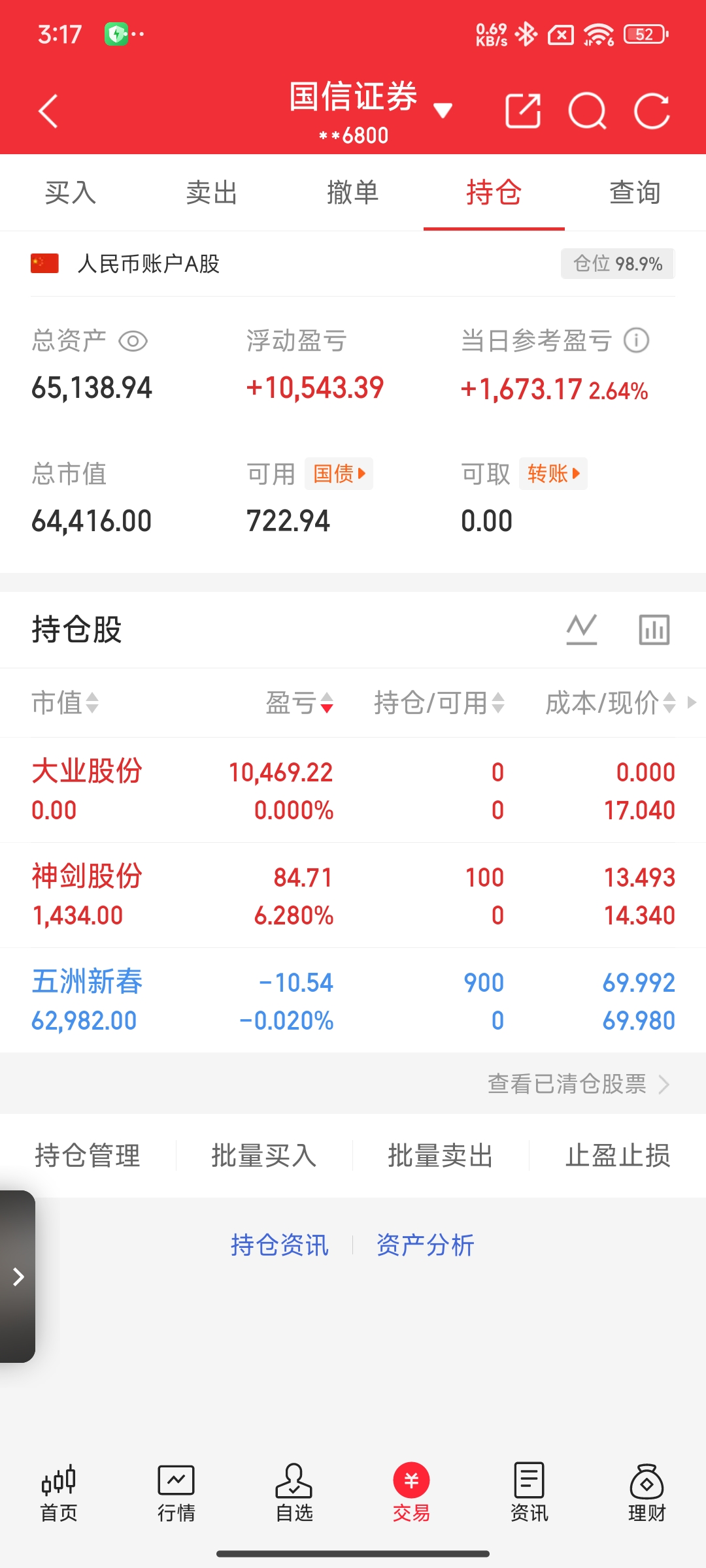Hide total assets with eye icon

133,341
